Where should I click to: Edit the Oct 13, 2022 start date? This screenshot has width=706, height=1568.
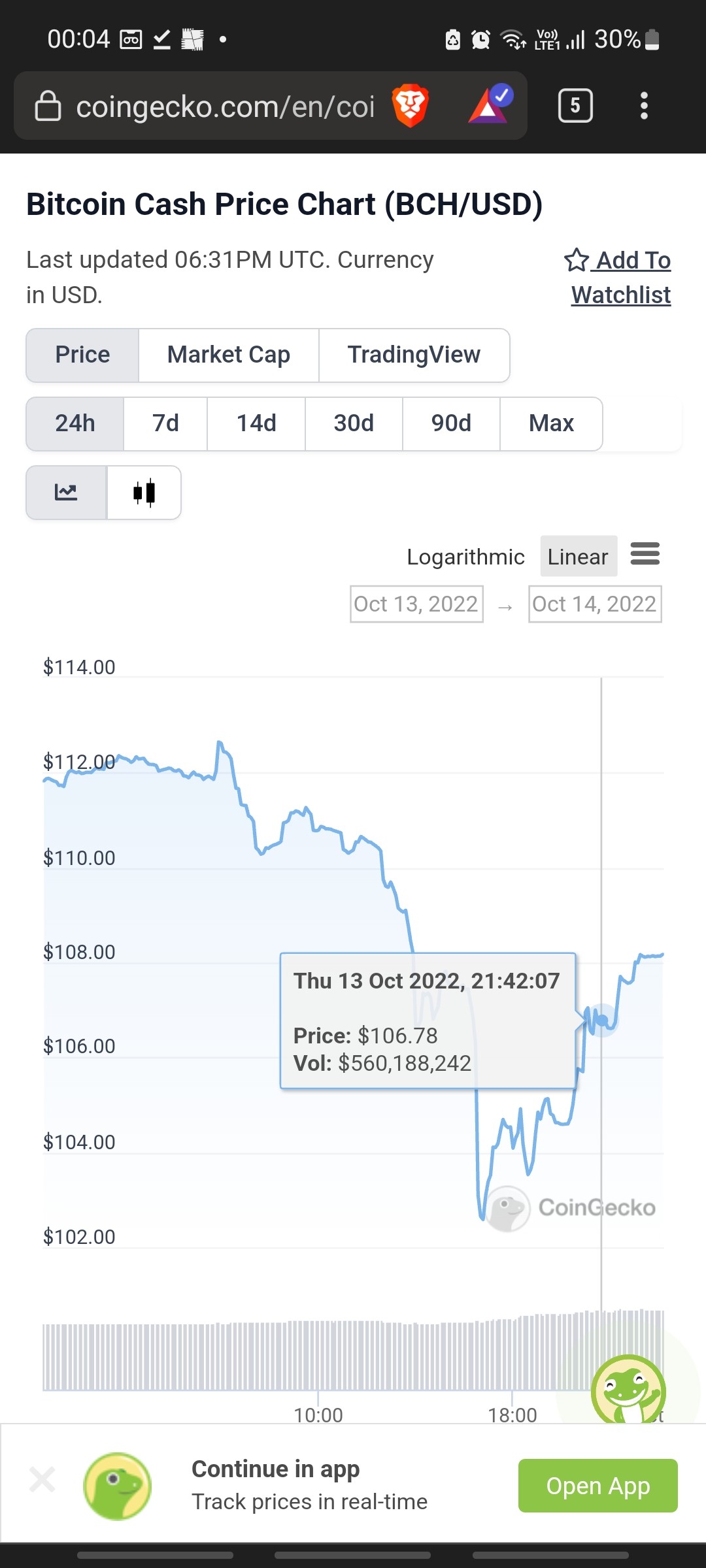tap(416, 604)
